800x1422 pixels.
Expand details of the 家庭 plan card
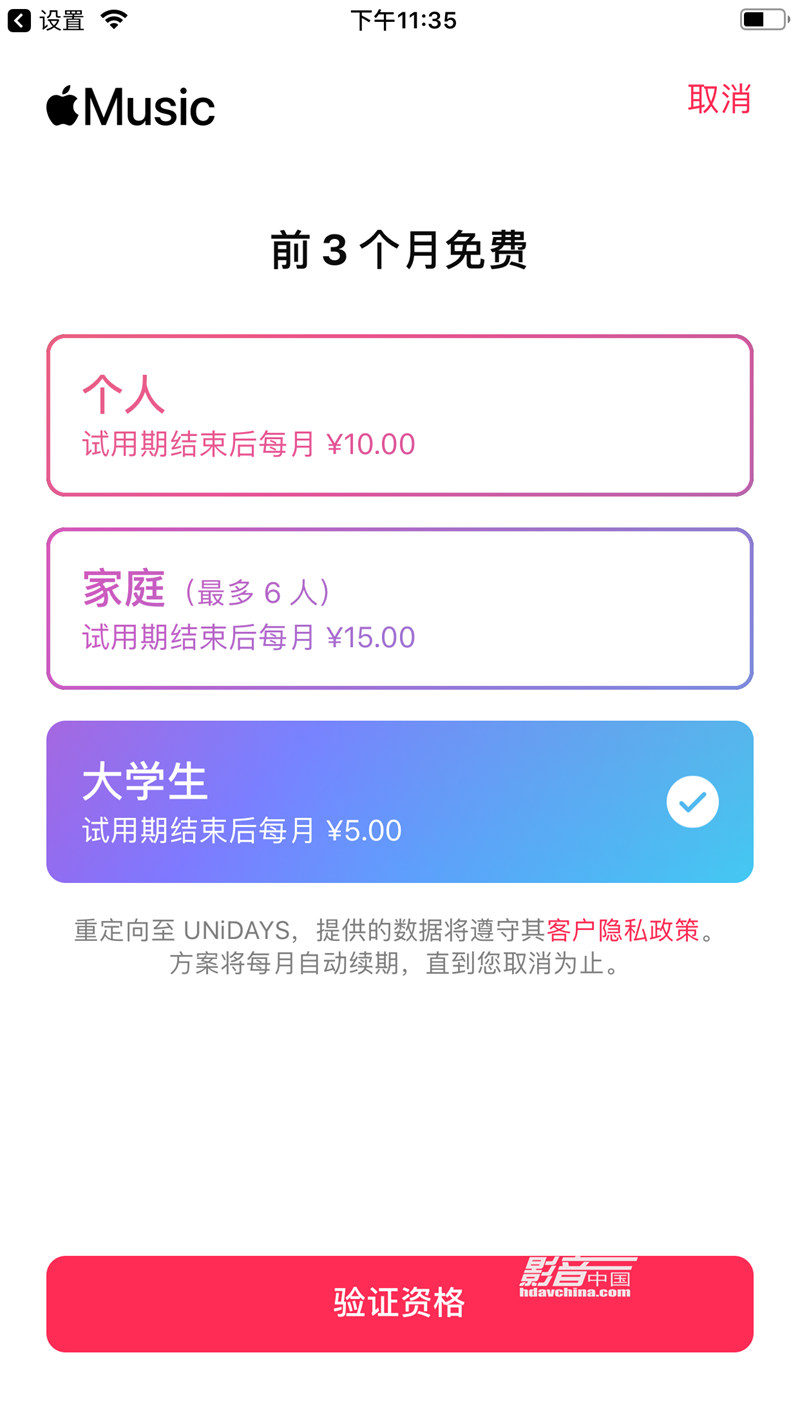[400, 608]
